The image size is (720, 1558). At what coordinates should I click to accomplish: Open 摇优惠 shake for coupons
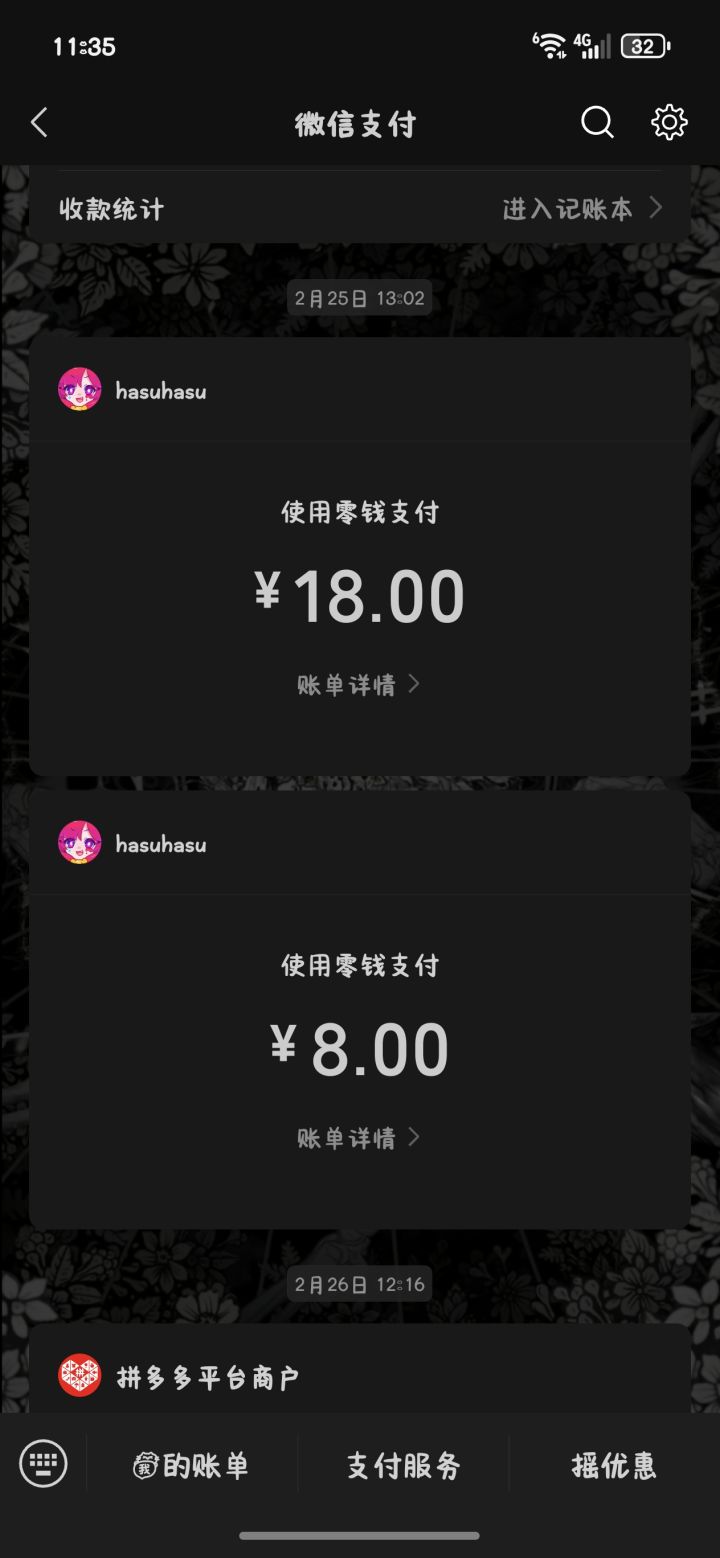click(x=613, y=1463)
